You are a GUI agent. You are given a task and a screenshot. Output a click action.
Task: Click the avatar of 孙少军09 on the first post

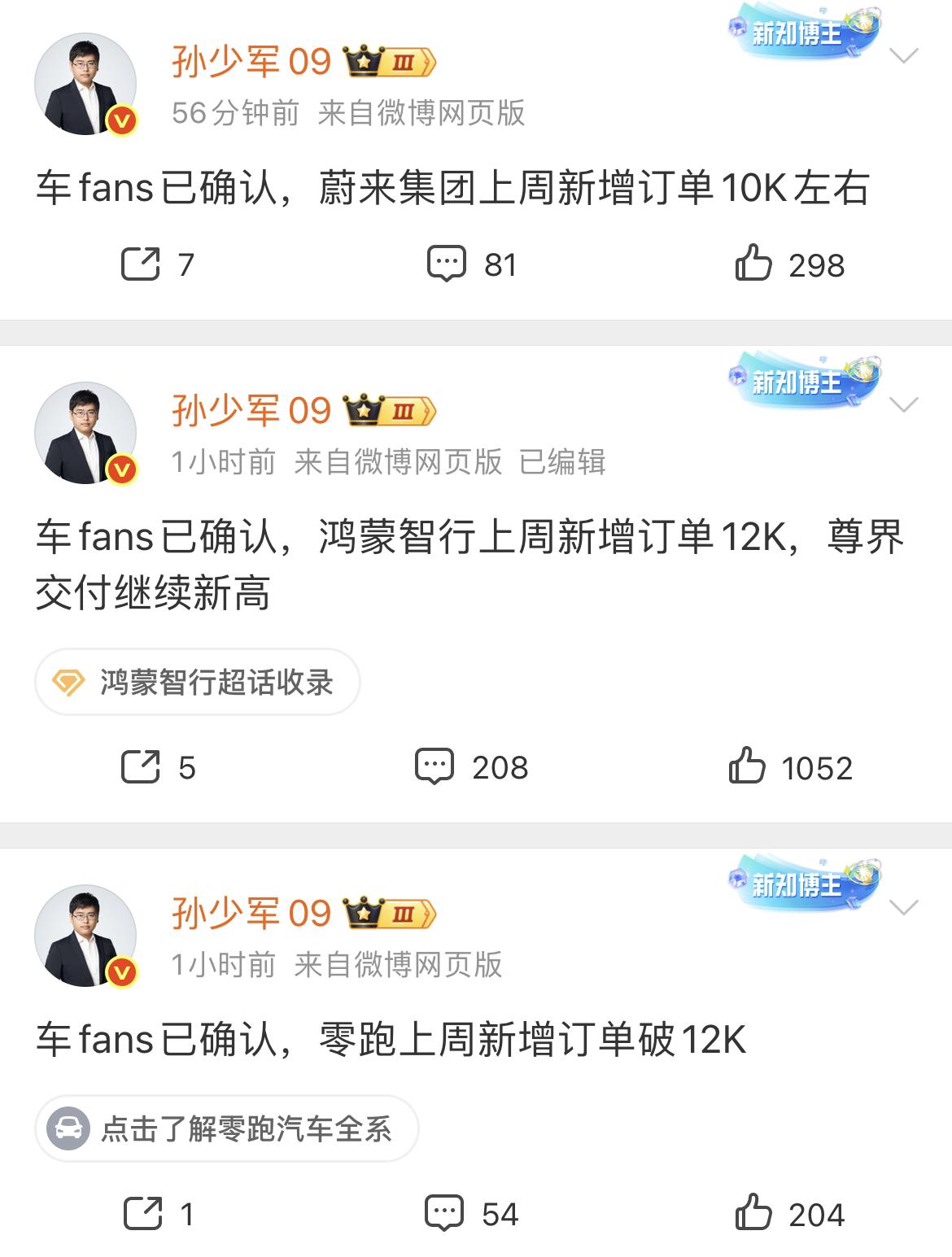pyautogui.click(x=85, y=81)
